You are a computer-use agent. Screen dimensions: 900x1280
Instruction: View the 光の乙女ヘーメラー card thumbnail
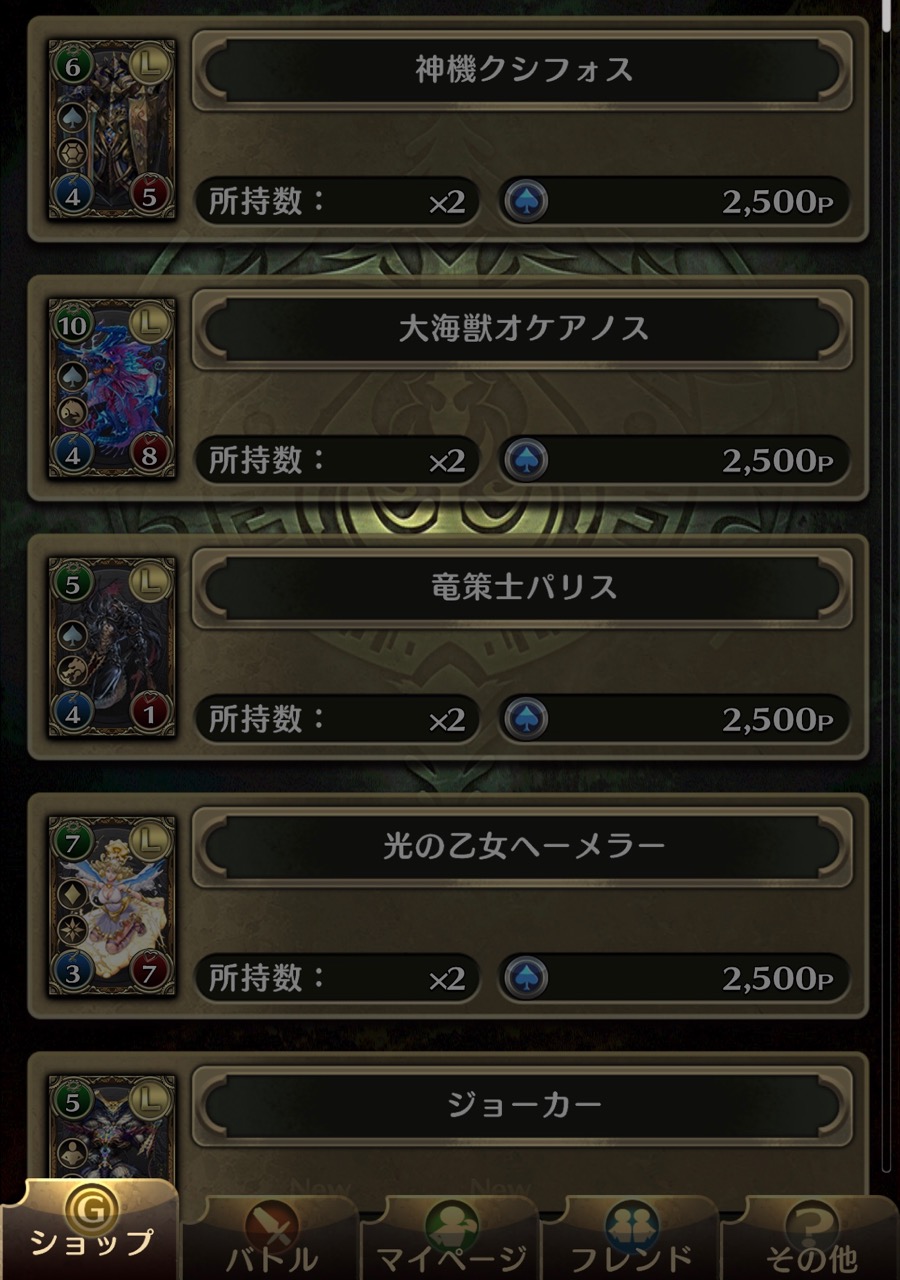(112, 906)
